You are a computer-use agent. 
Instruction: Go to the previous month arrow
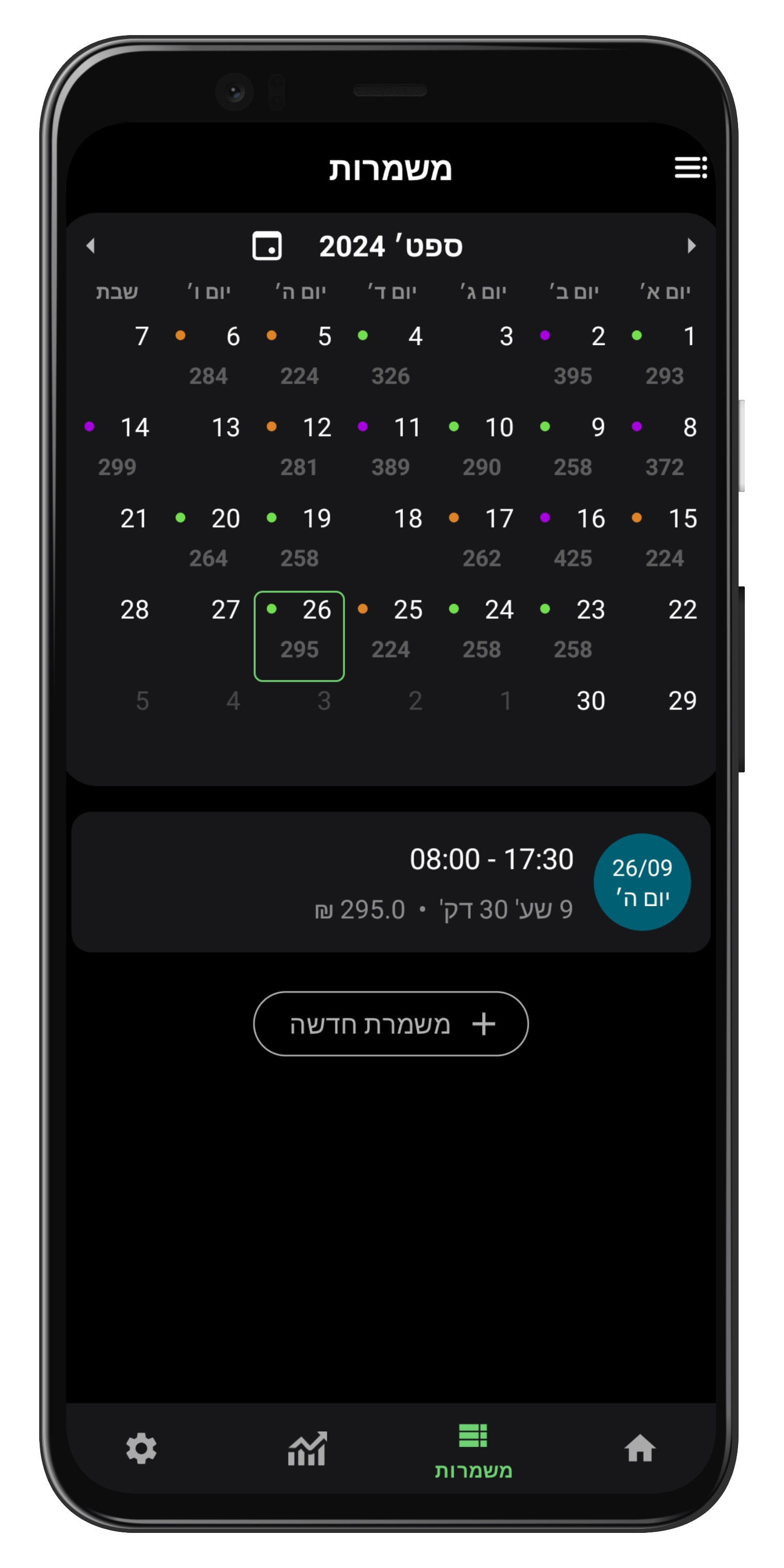(x=91, y=246)
